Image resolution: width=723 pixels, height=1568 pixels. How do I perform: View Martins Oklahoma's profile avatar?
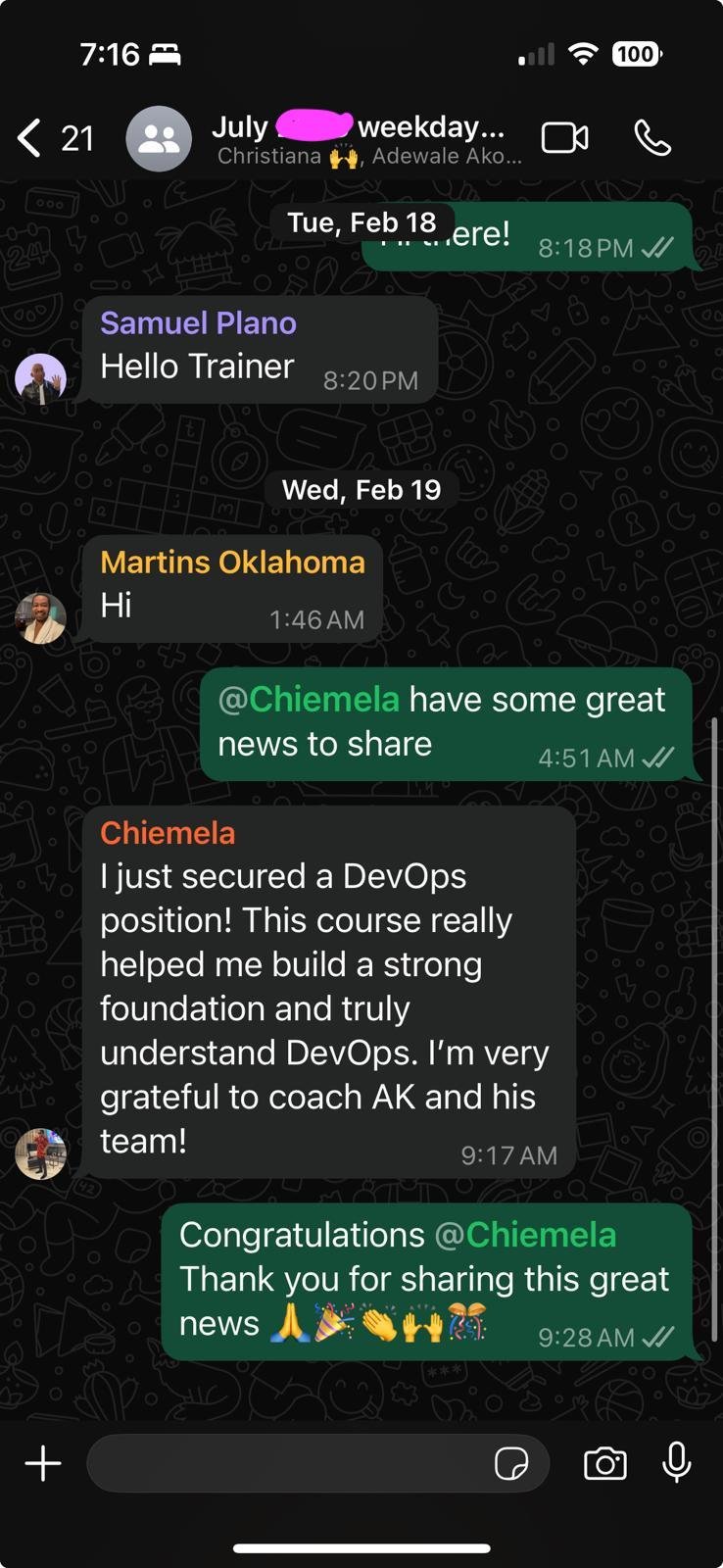tap(40, 617)
